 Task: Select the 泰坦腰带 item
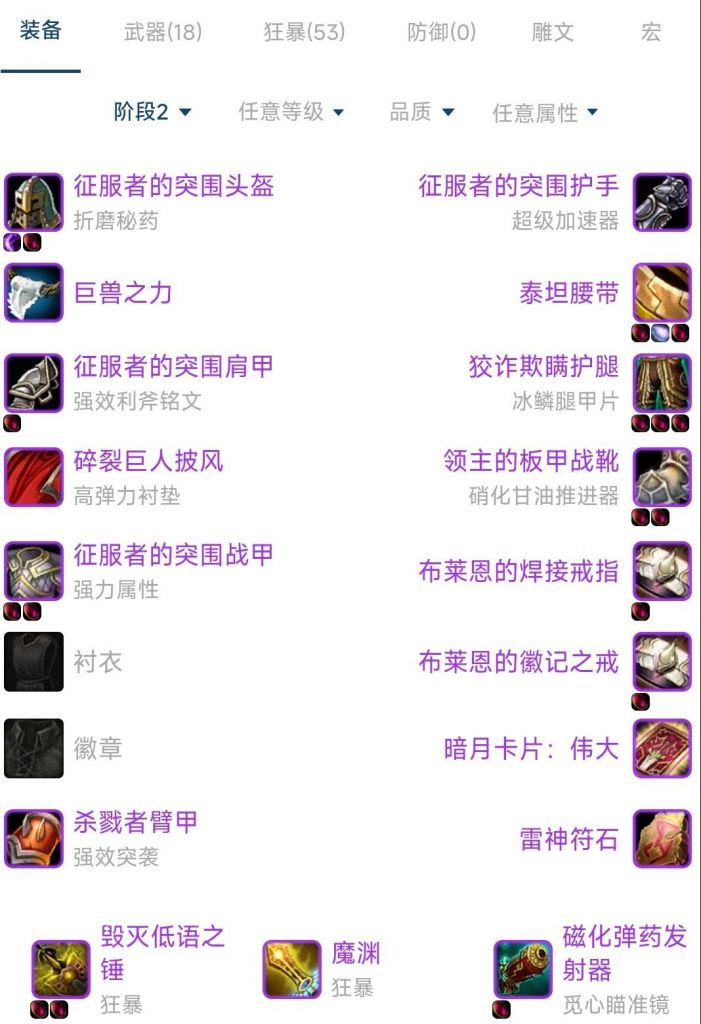click(569, 293)
